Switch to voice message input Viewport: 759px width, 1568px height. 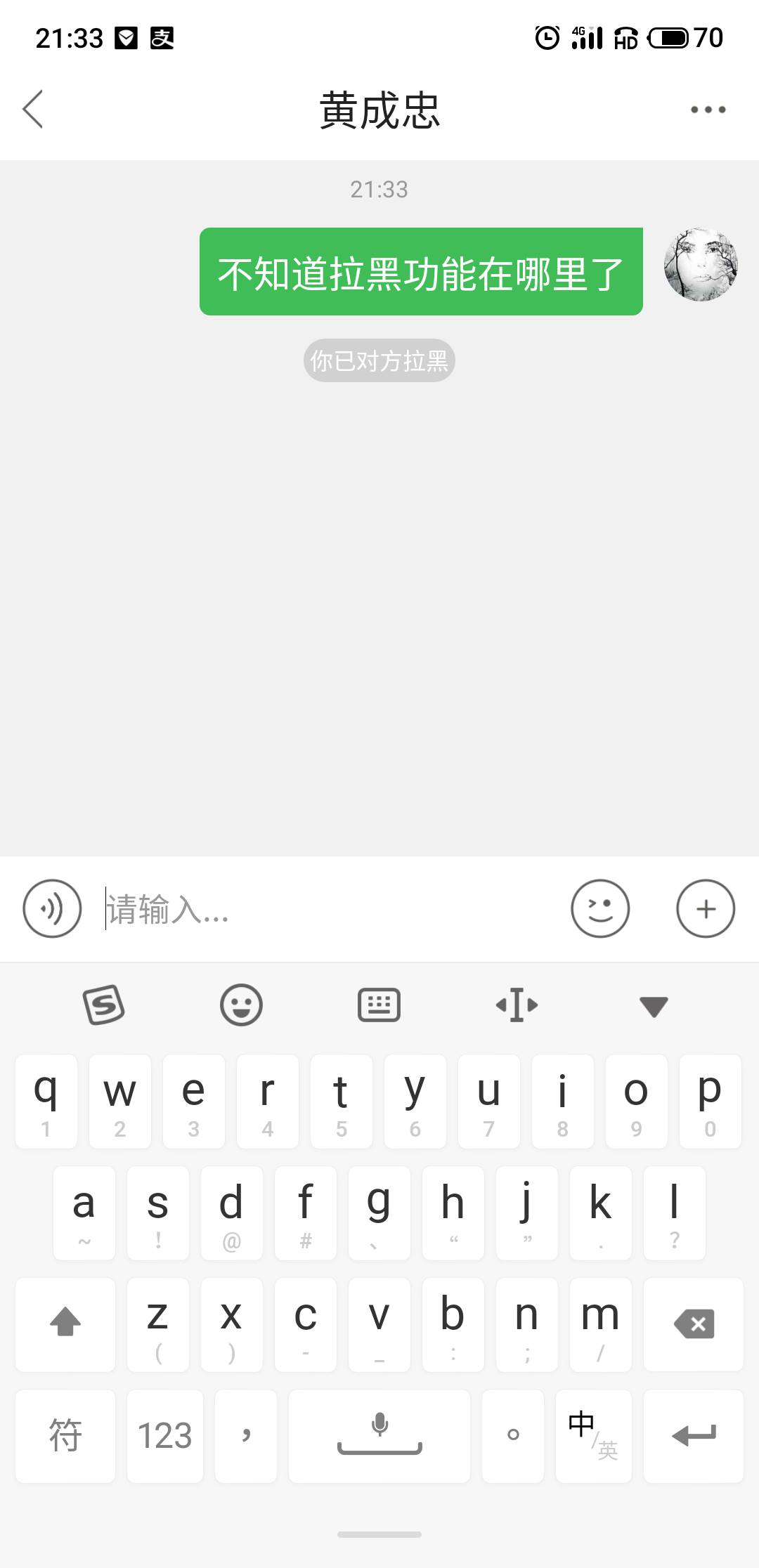(52, 908)
